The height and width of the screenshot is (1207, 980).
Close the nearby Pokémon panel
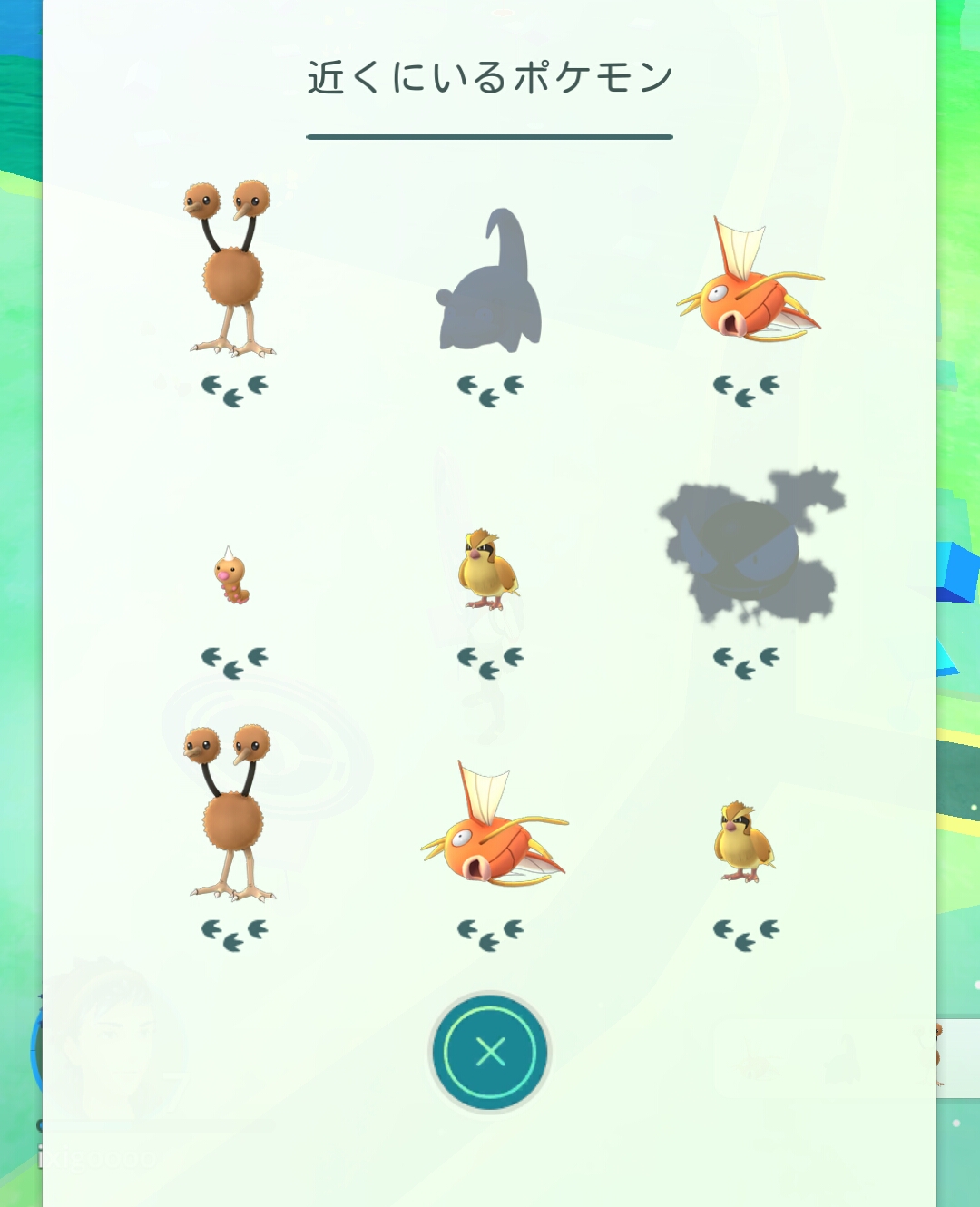[x=490, y=1052]
